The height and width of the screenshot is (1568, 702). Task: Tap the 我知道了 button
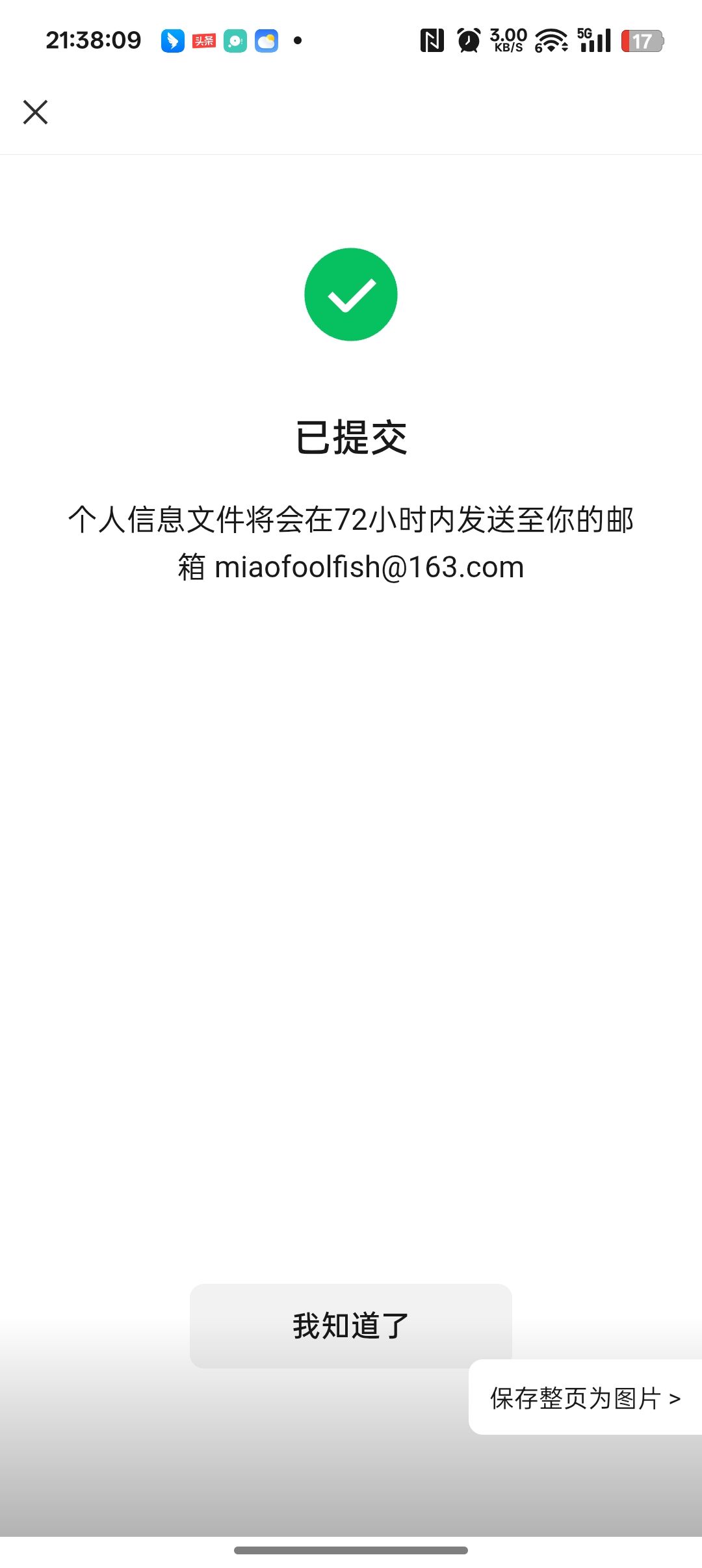tap(350, 1325)
